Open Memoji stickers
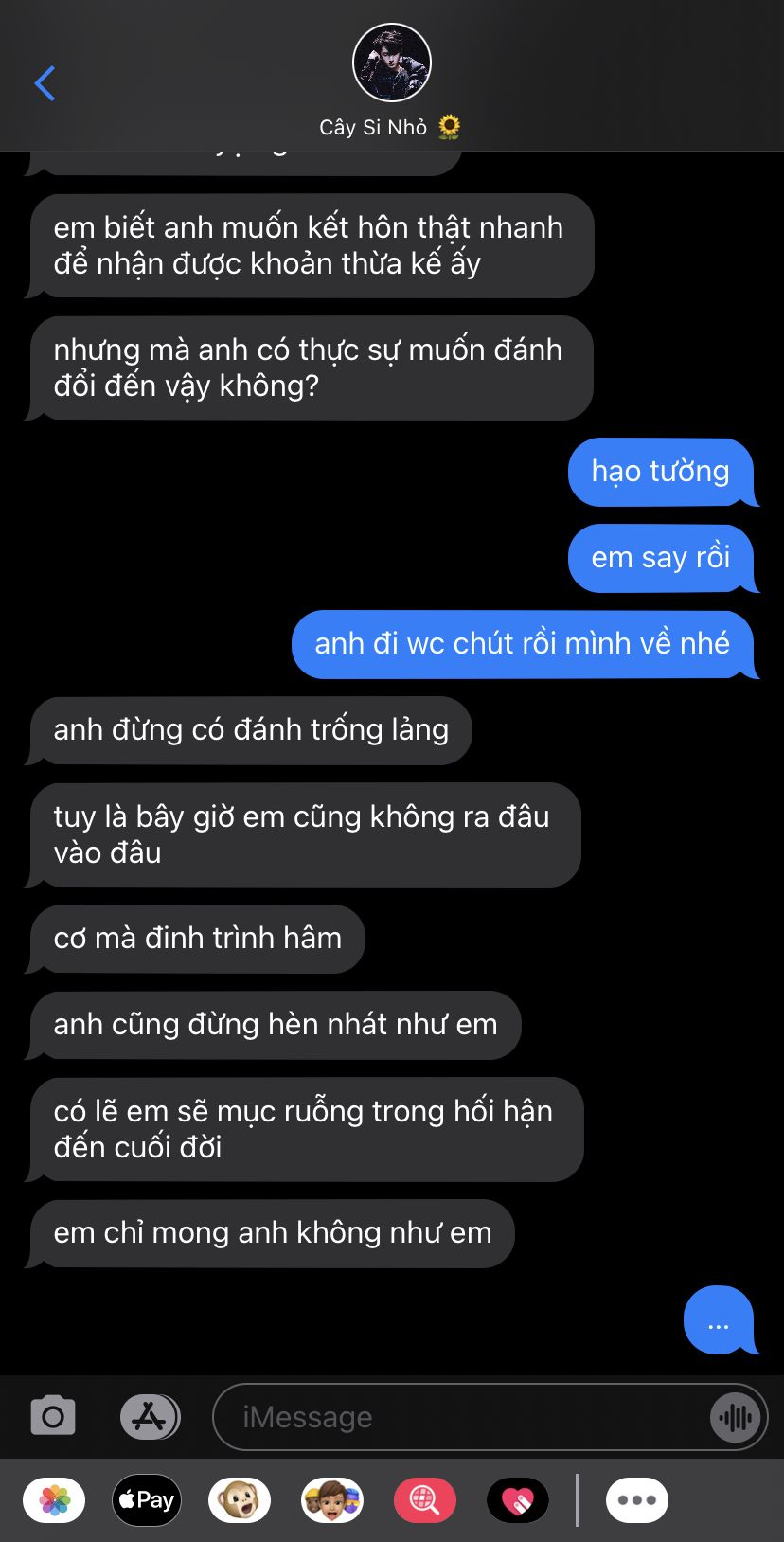The height and width of the screenshot is (1542, 784). coord(332,1500)
